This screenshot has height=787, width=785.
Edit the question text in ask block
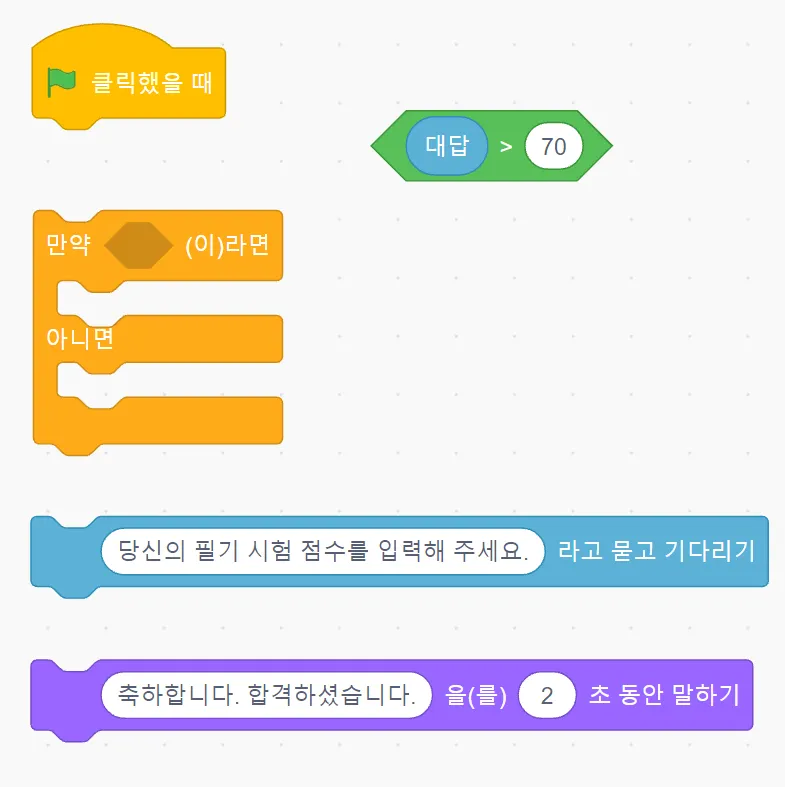pos(322,551)
